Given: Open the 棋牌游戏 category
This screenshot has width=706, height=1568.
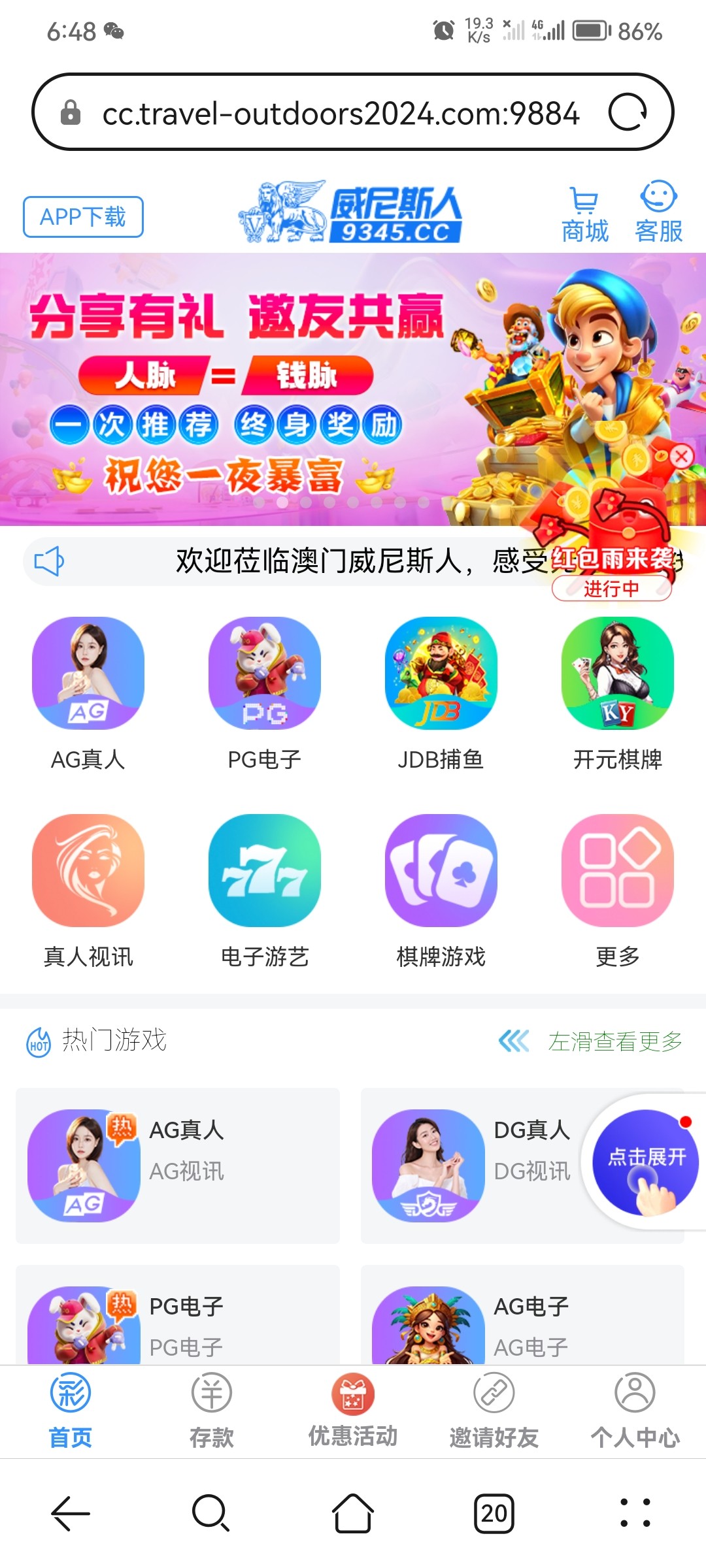Looking at the screenshot, I should [441, 890].
